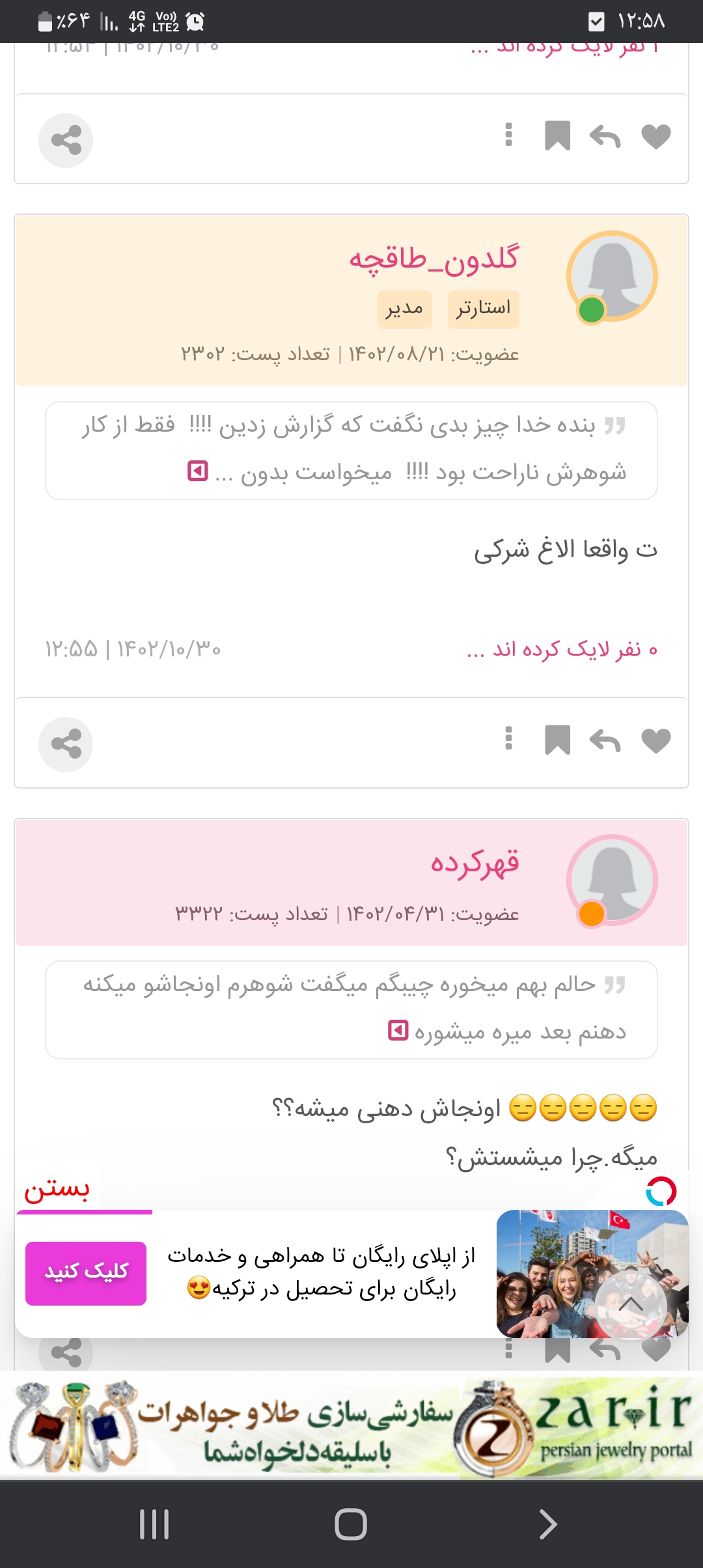Go back using the system navigation
Screen dimensions: 703x1568
(548, 1524)
